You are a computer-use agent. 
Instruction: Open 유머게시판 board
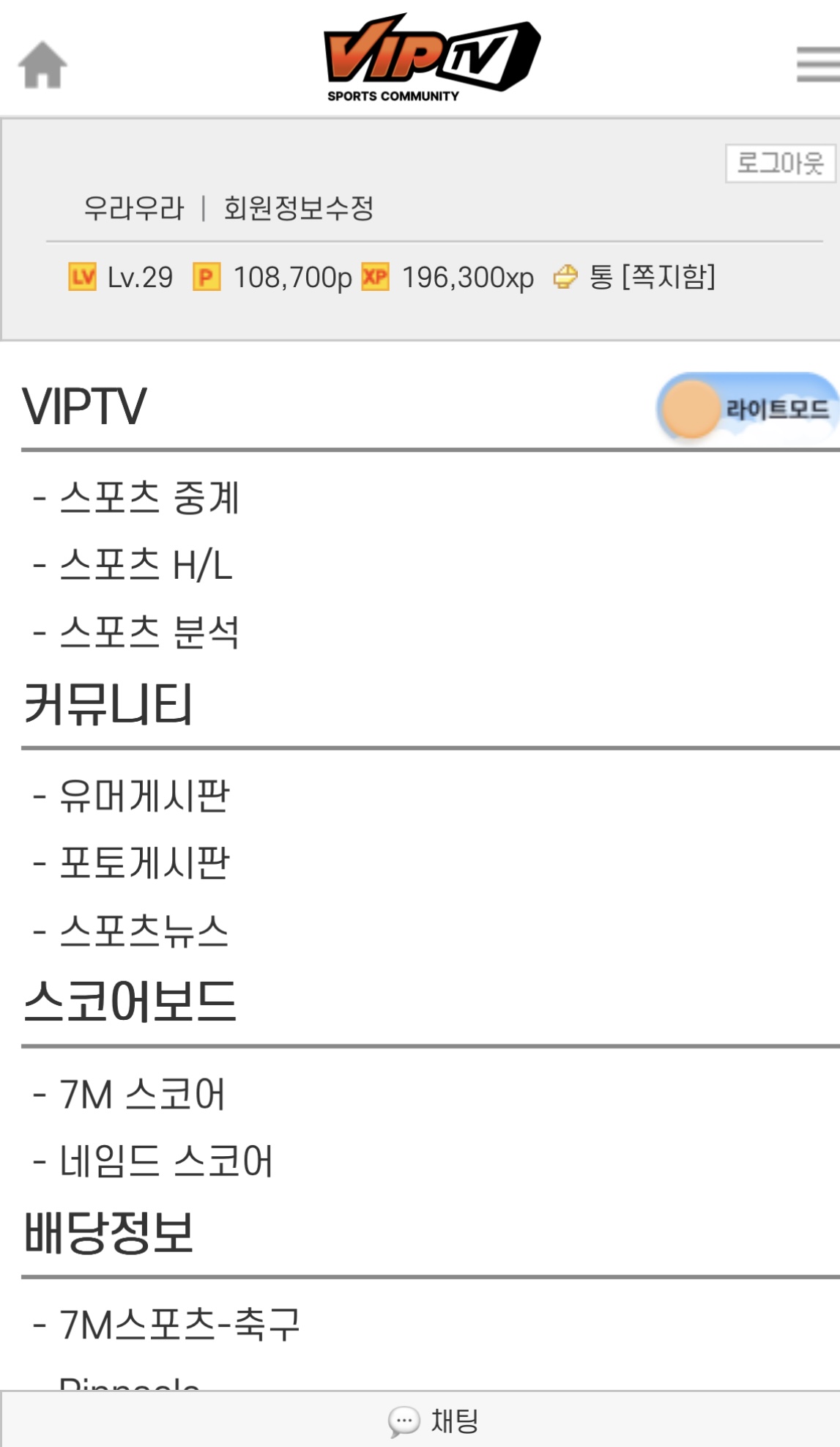[144, 796]
